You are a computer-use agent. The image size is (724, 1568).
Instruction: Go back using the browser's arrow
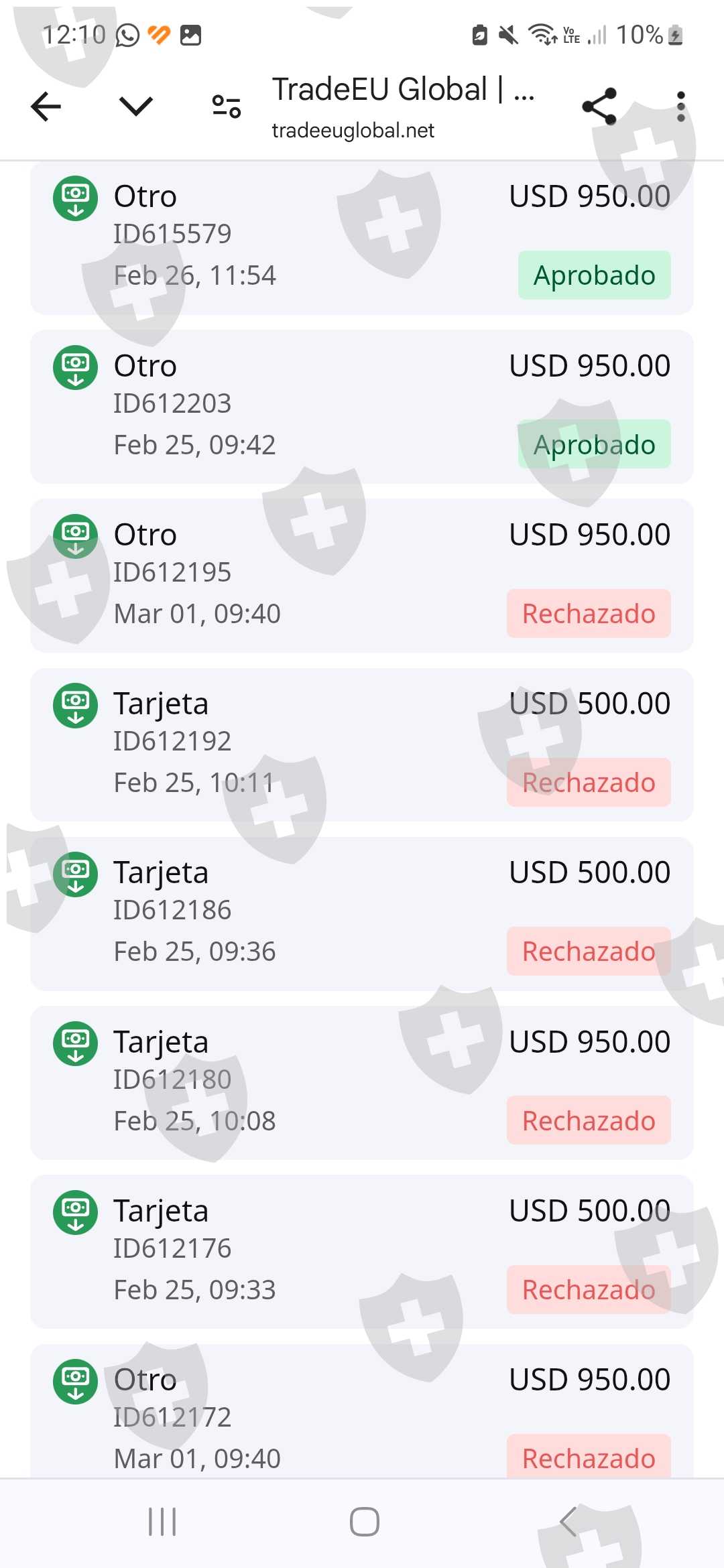[46, 107]
